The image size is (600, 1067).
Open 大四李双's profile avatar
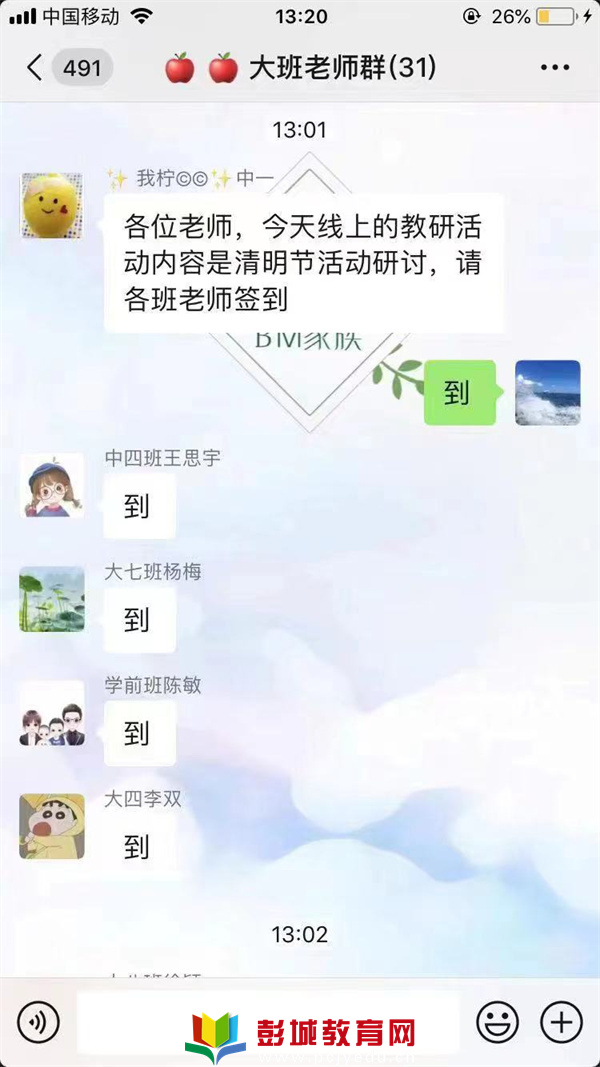point(52,827)
